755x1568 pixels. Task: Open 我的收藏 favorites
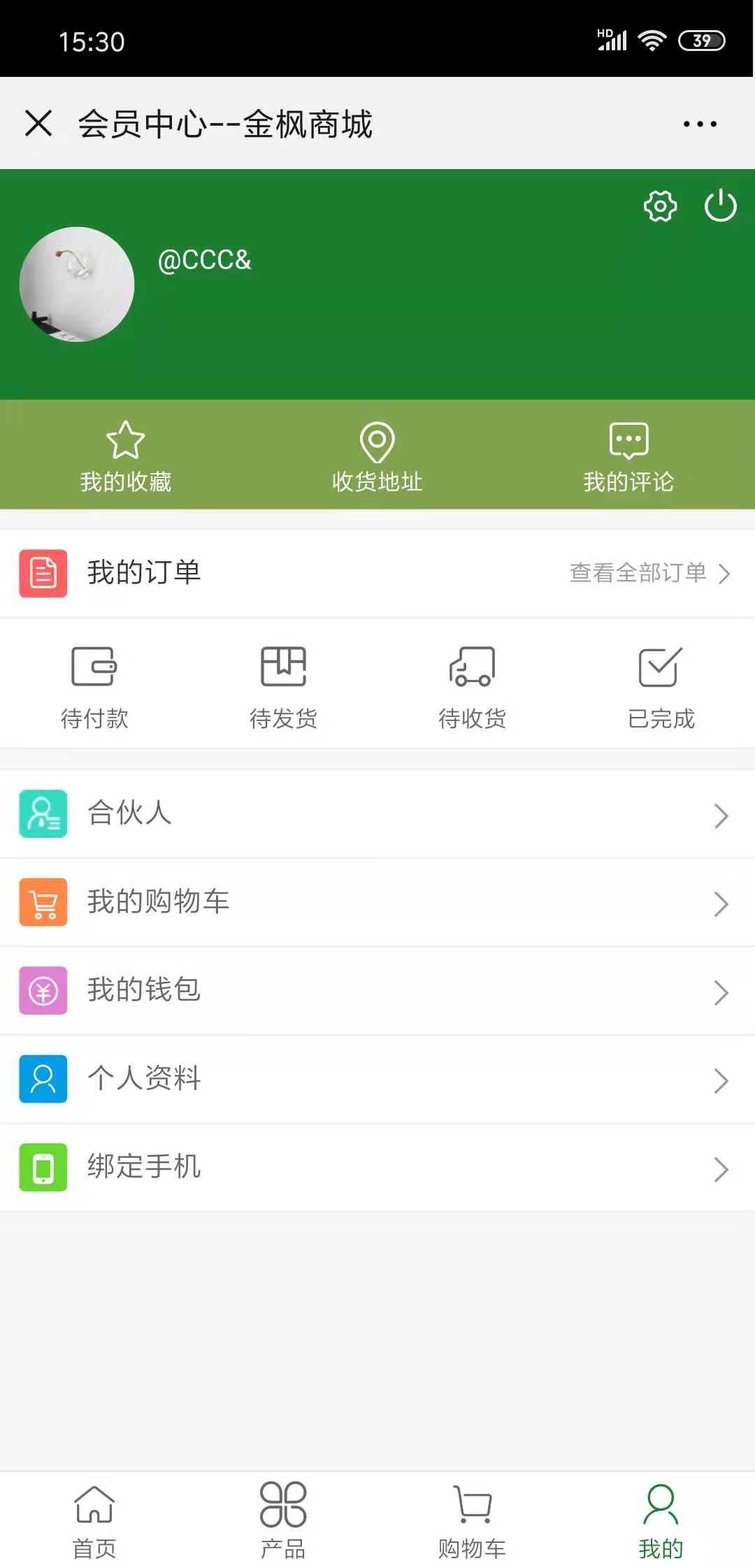pos(126,456)
